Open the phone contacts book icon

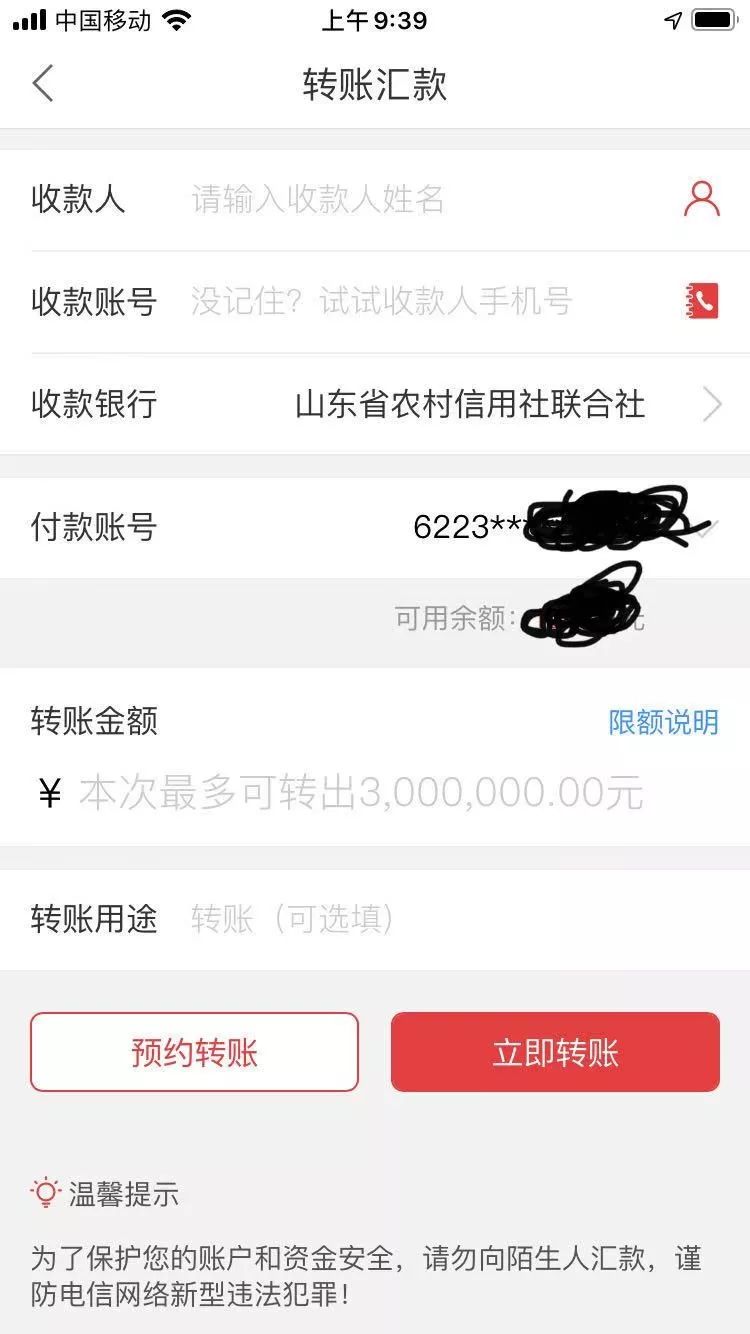(700, 301)
